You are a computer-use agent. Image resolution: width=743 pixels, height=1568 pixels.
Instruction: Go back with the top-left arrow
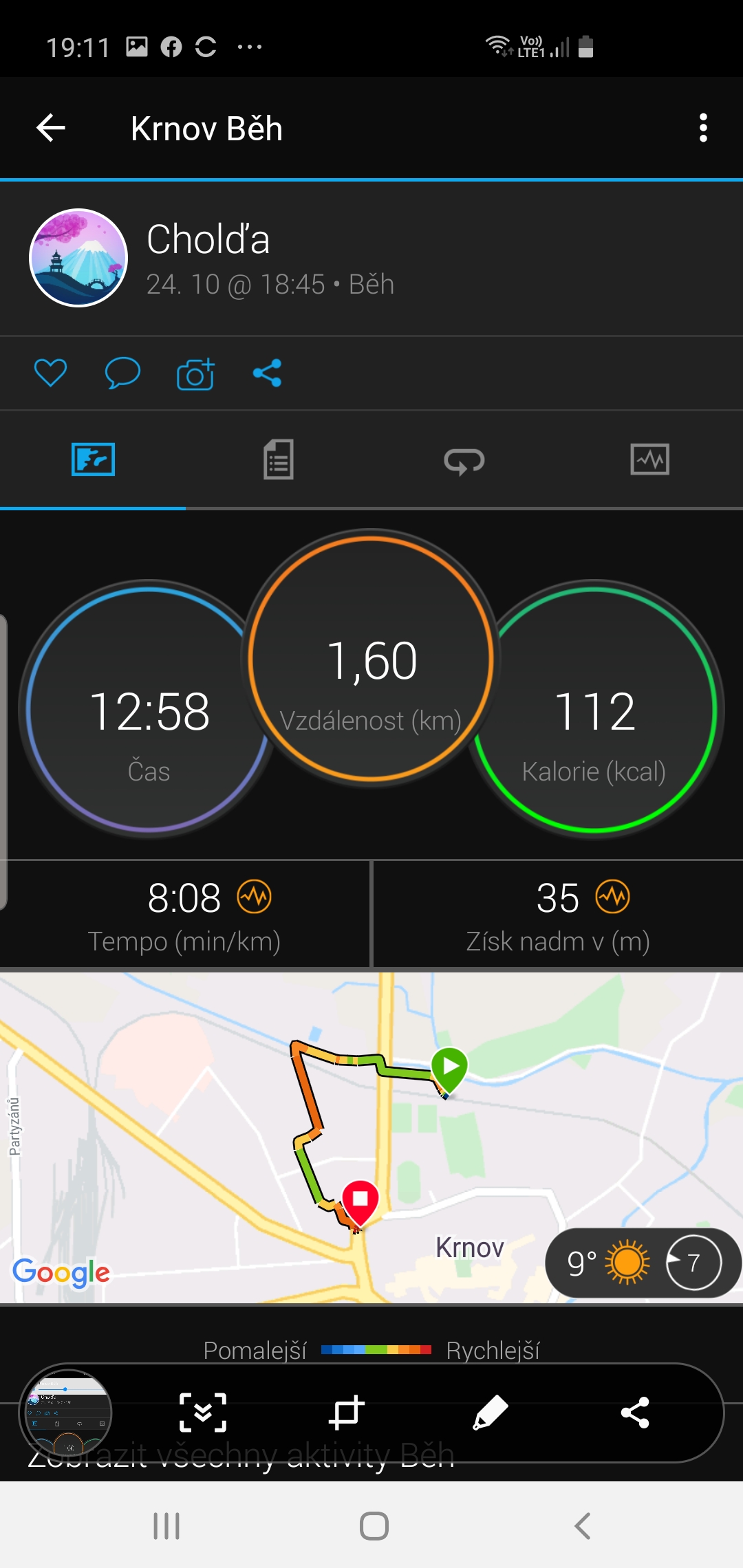pos(51,128)
